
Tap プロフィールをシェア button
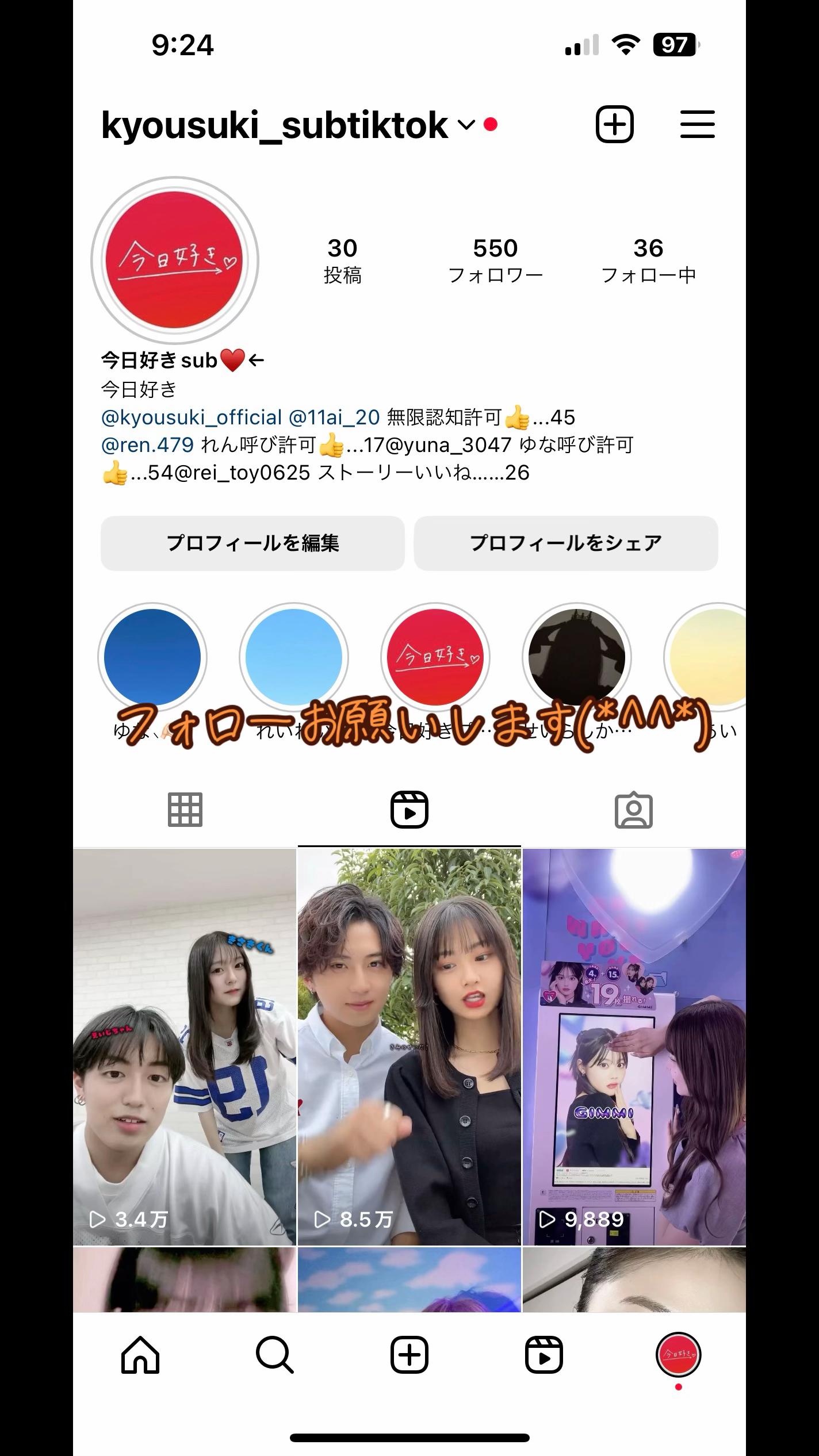(566, 543)
